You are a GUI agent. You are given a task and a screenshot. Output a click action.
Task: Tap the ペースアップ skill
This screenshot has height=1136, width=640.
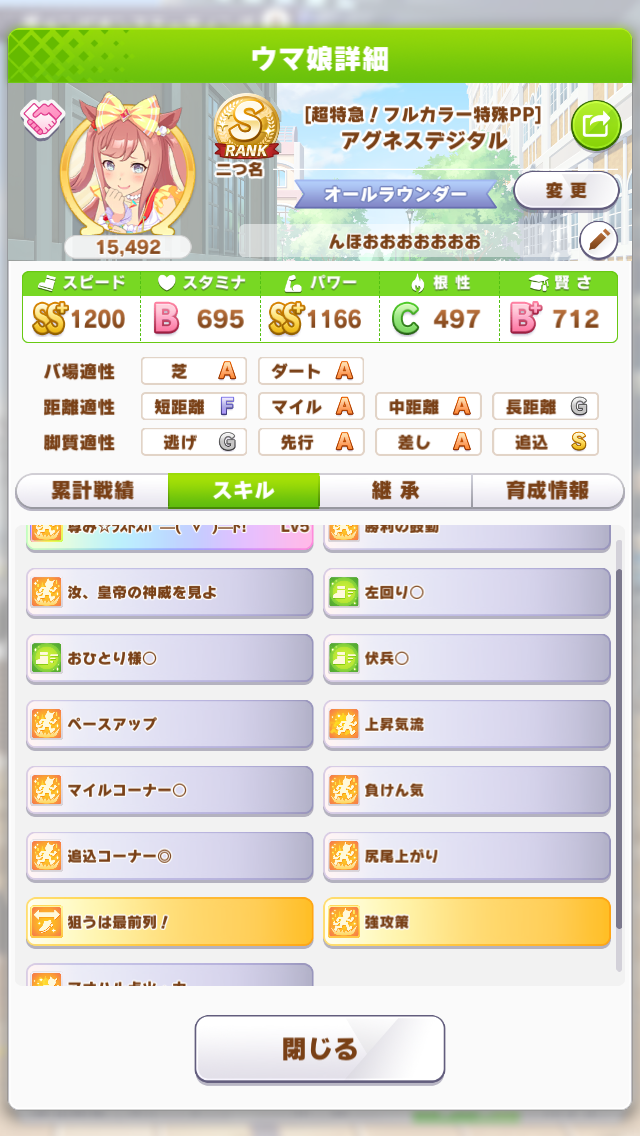pos(169,724)
